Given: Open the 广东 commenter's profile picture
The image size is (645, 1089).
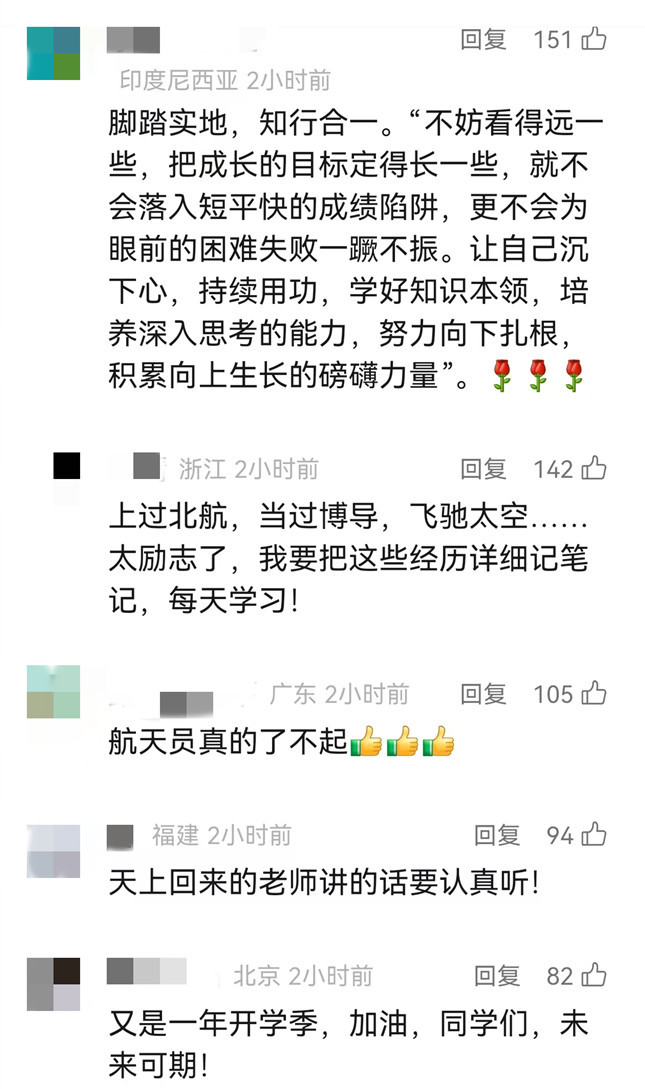Looking at the screenshot, I should (53, 692).
